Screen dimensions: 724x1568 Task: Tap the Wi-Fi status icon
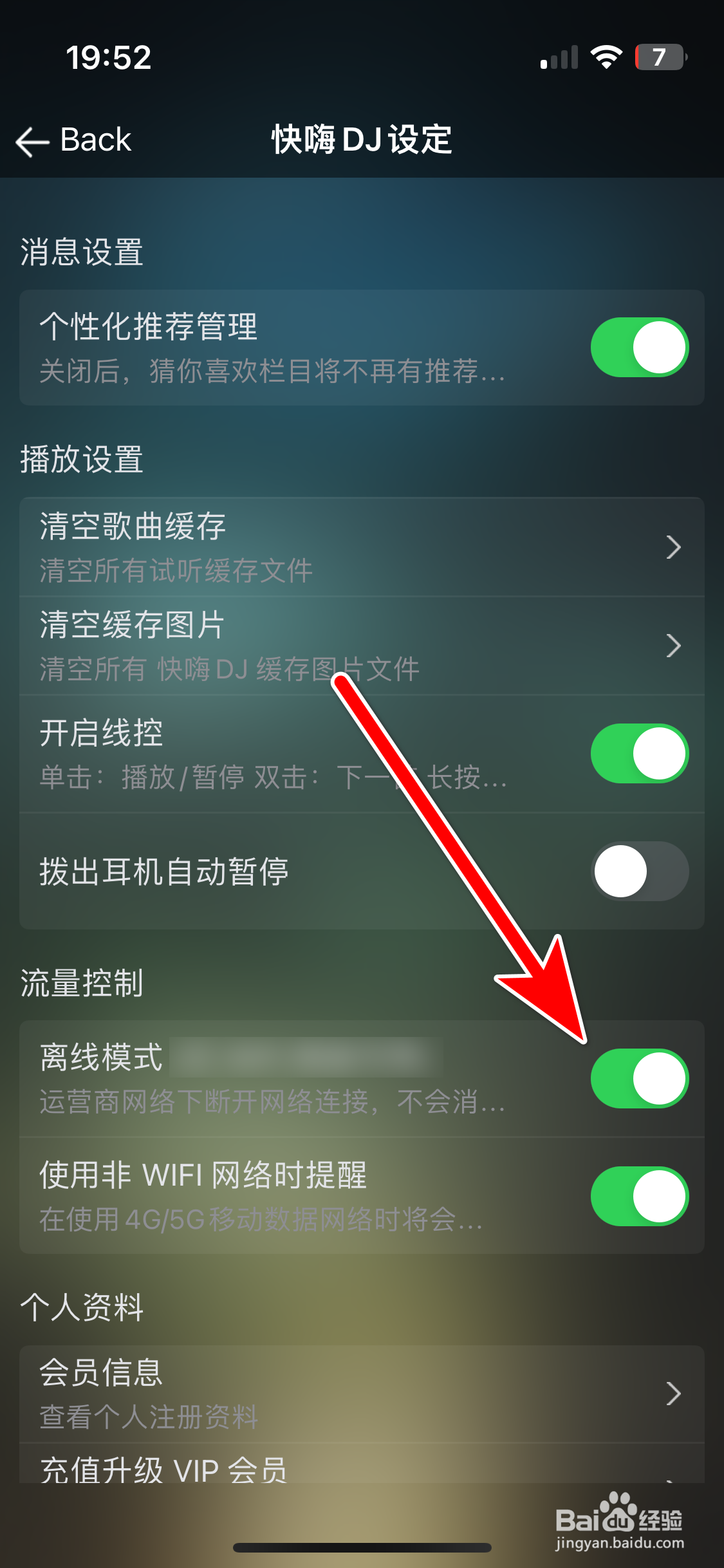pyautogui.click(x=605, y=57)
